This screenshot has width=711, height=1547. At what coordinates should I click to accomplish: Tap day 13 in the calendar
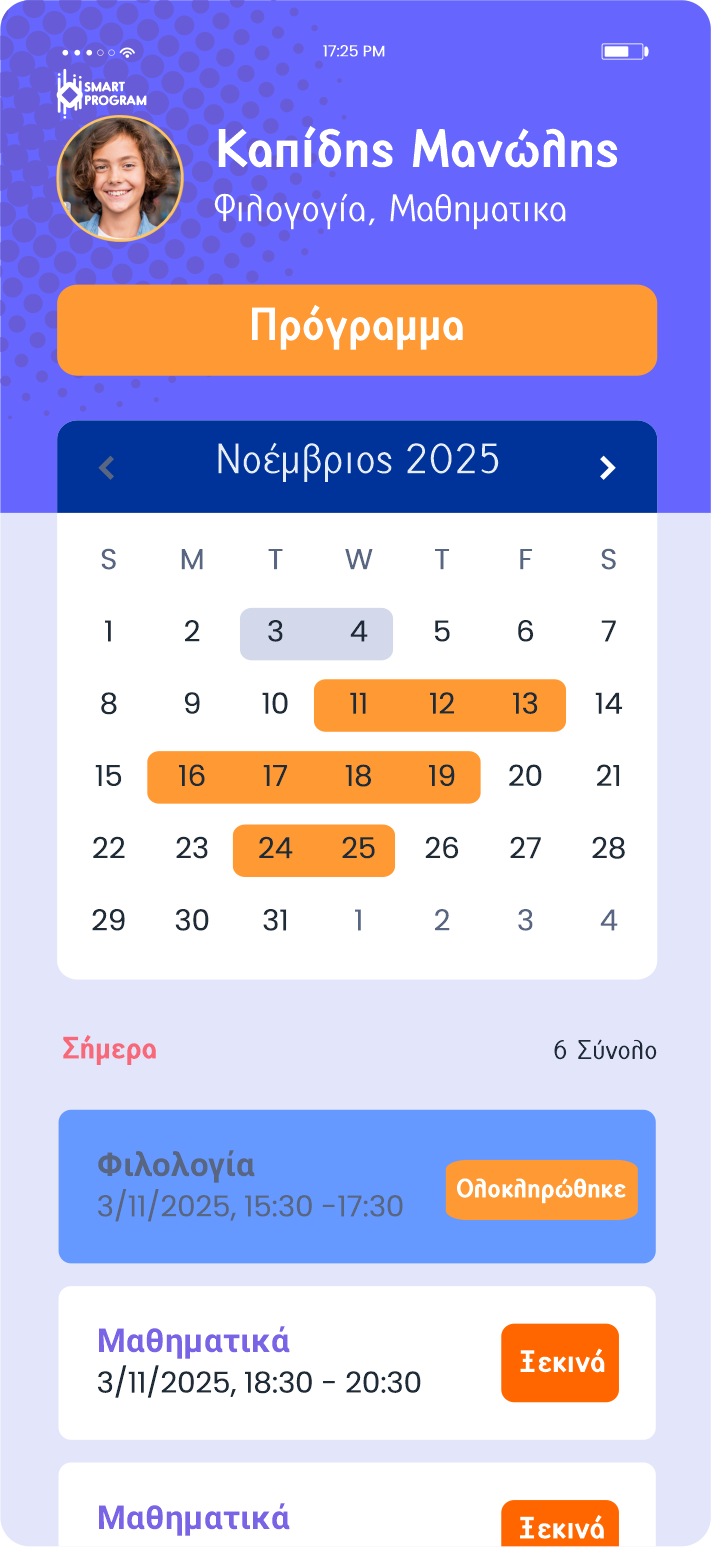525,704
